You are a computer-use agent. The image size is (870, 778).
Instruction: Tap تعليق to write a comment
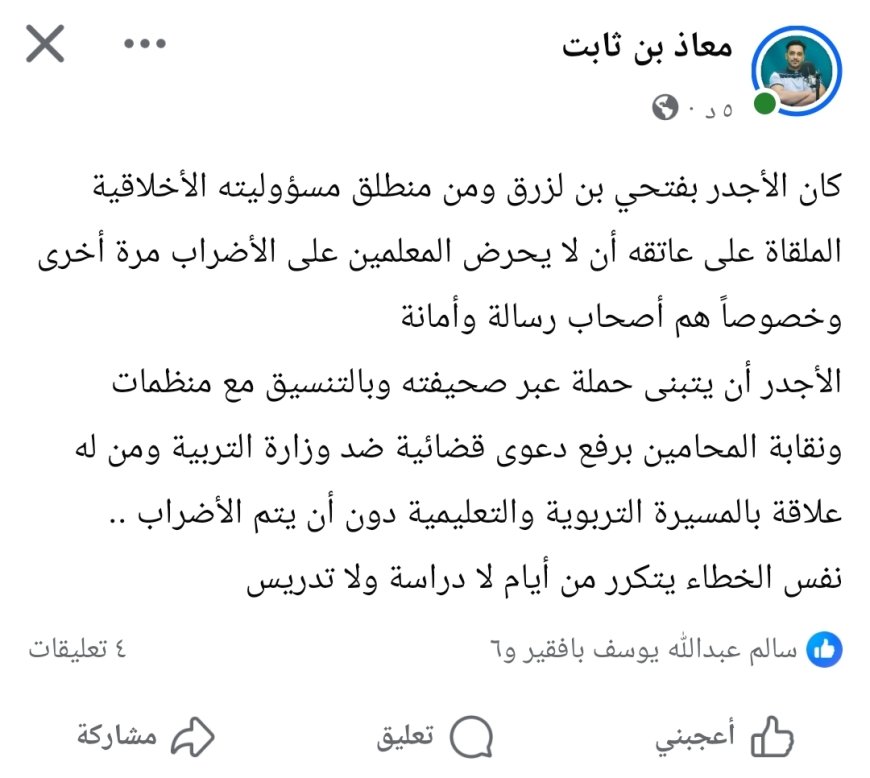(x=435, y=737)
